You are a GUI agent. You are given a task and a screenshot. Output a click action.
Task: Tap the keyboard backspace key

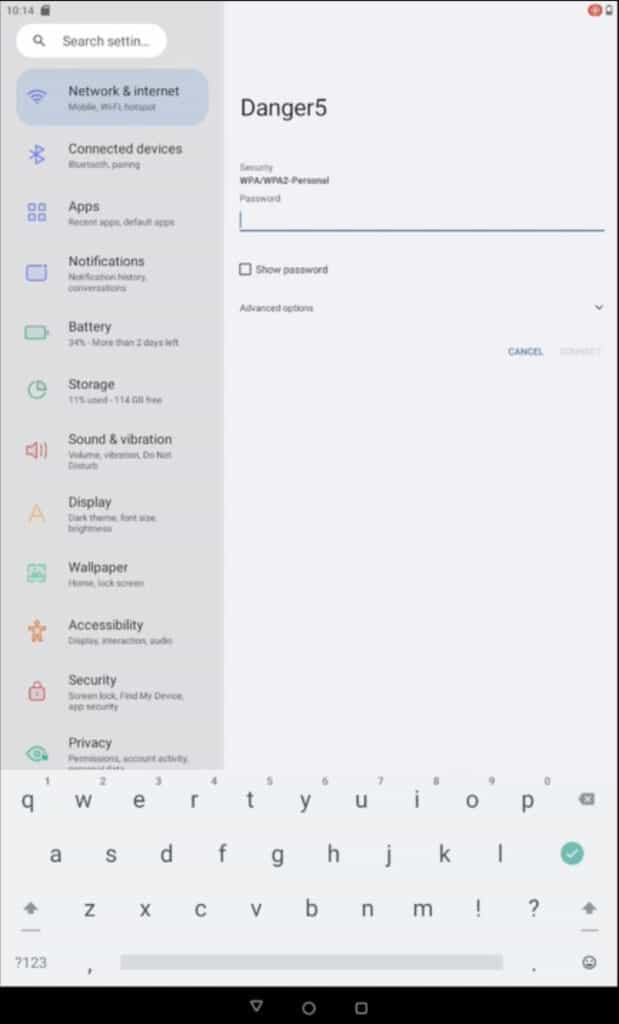point(586,799)
